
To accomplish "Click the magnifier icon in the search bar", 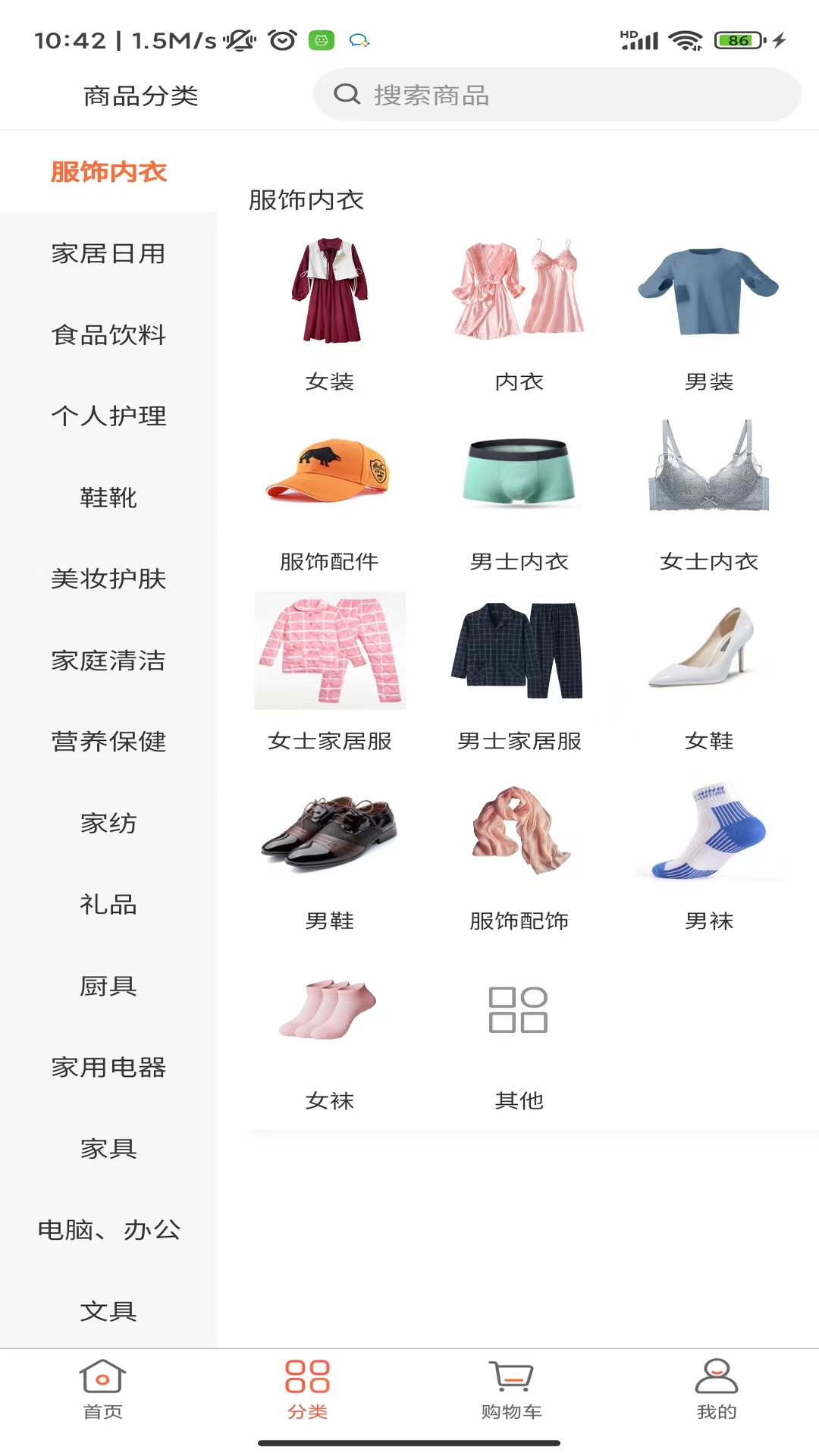I will [347, 94].
